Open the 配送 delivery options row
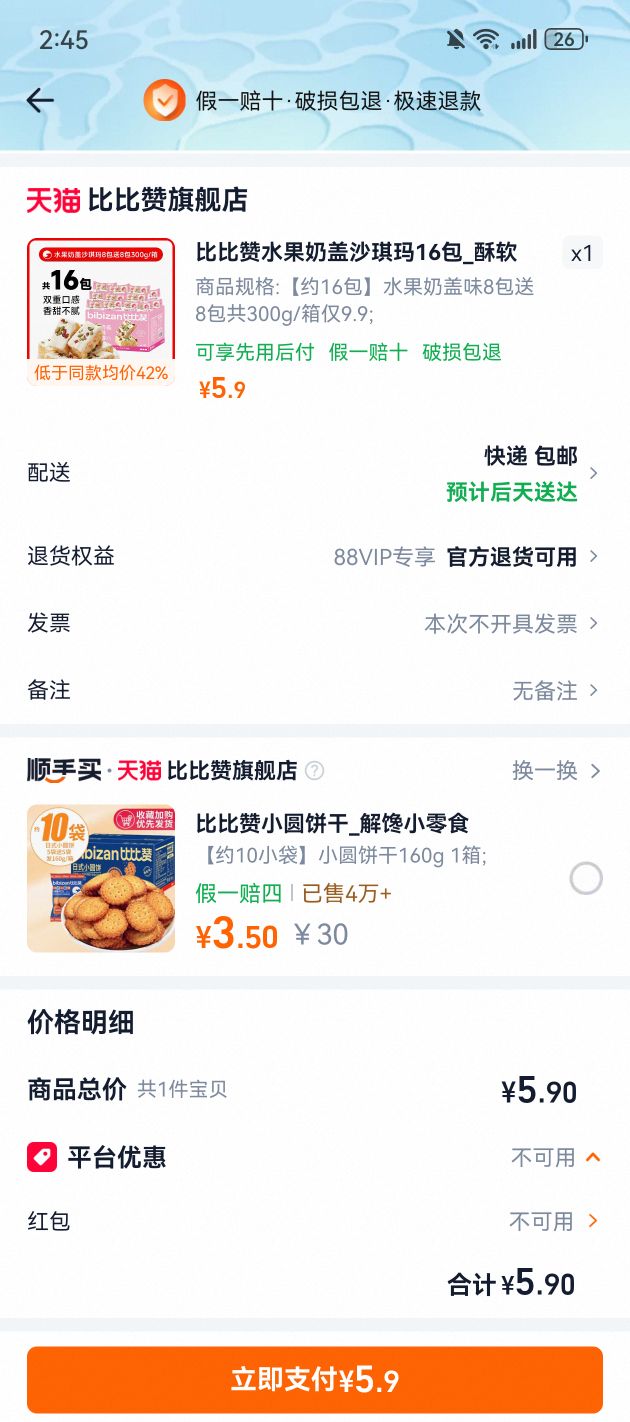 point(315,473)
